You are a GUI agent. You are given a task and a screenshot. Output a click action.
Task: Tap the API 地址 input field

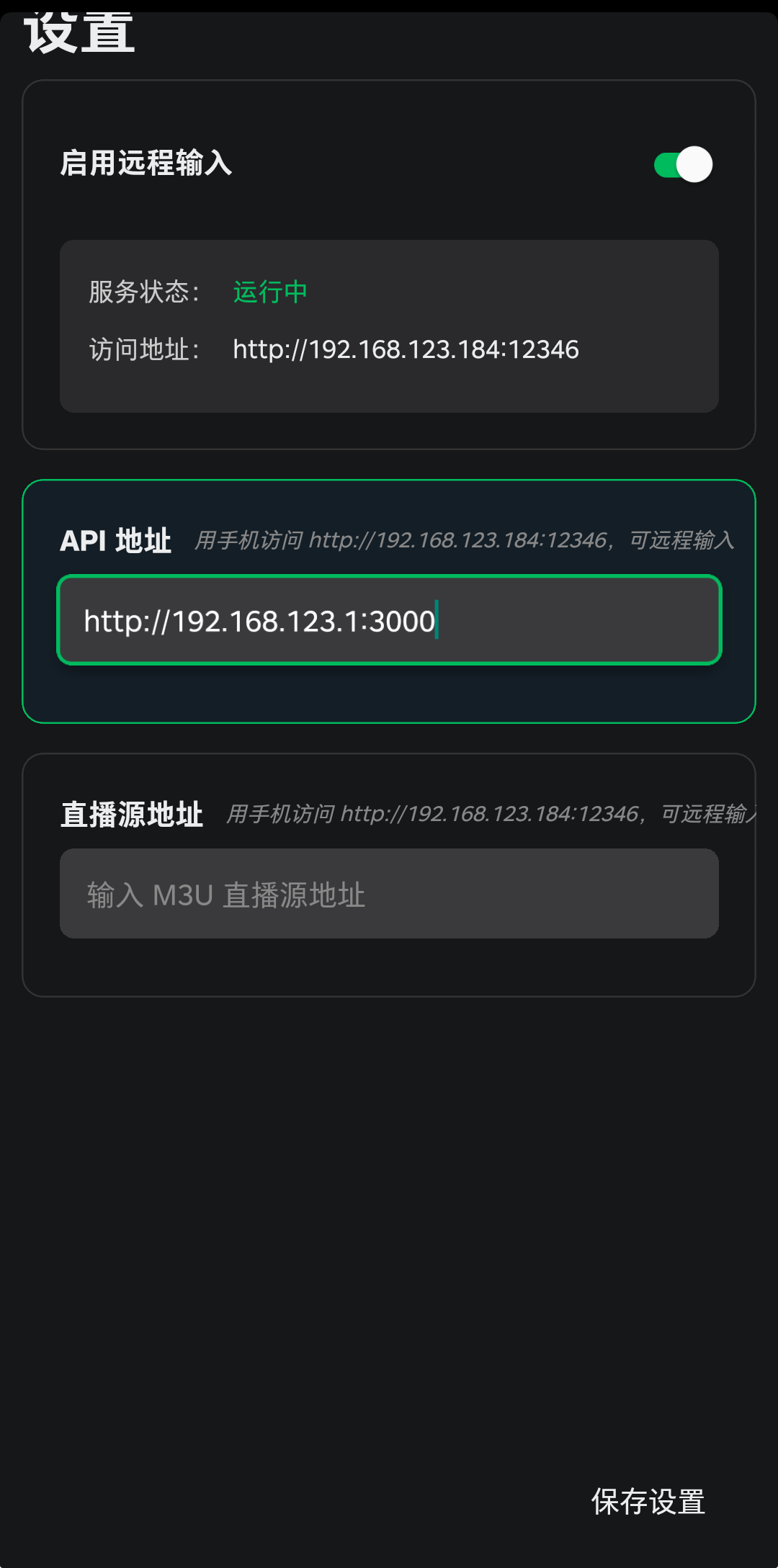click(x=389, y=620)
